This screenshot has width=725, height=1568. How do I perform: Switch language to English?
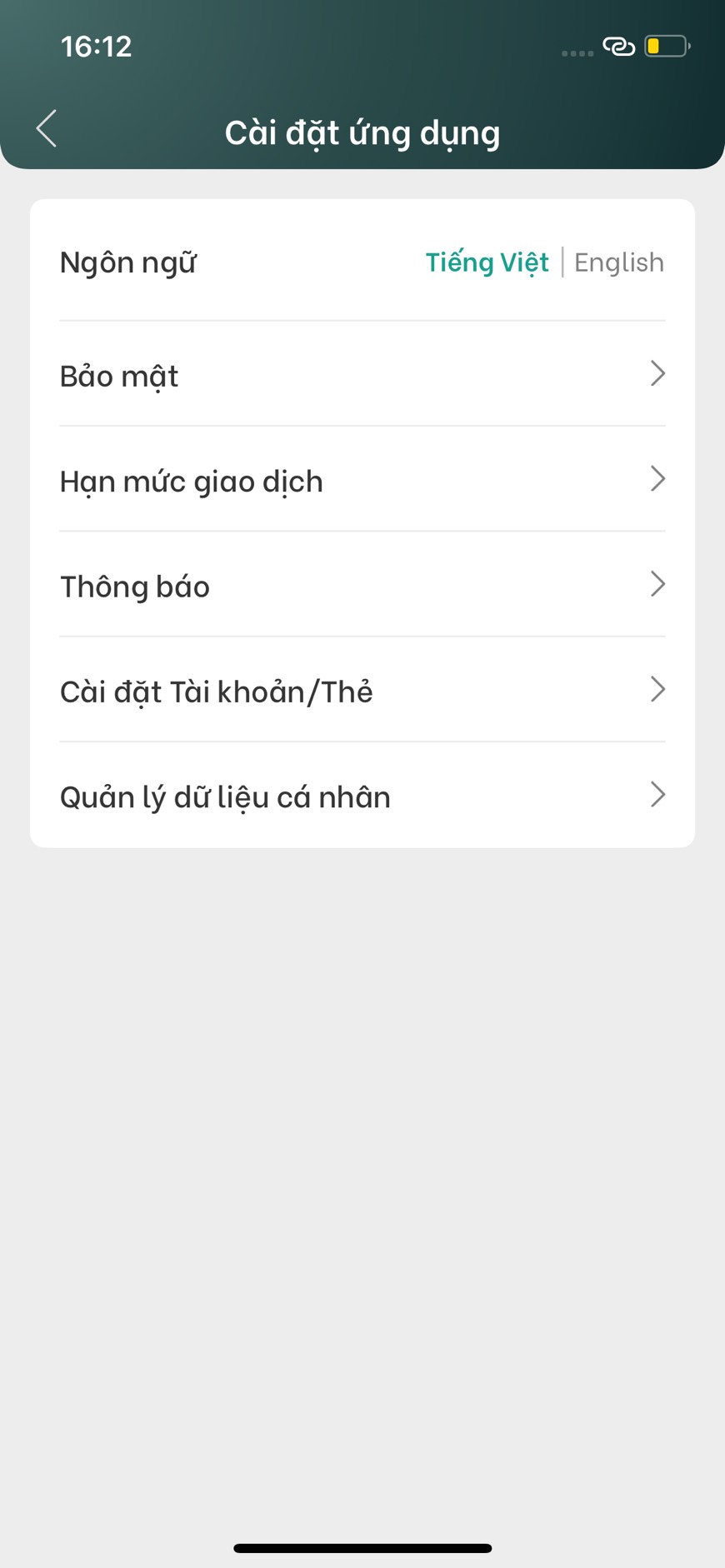[618, 262]
